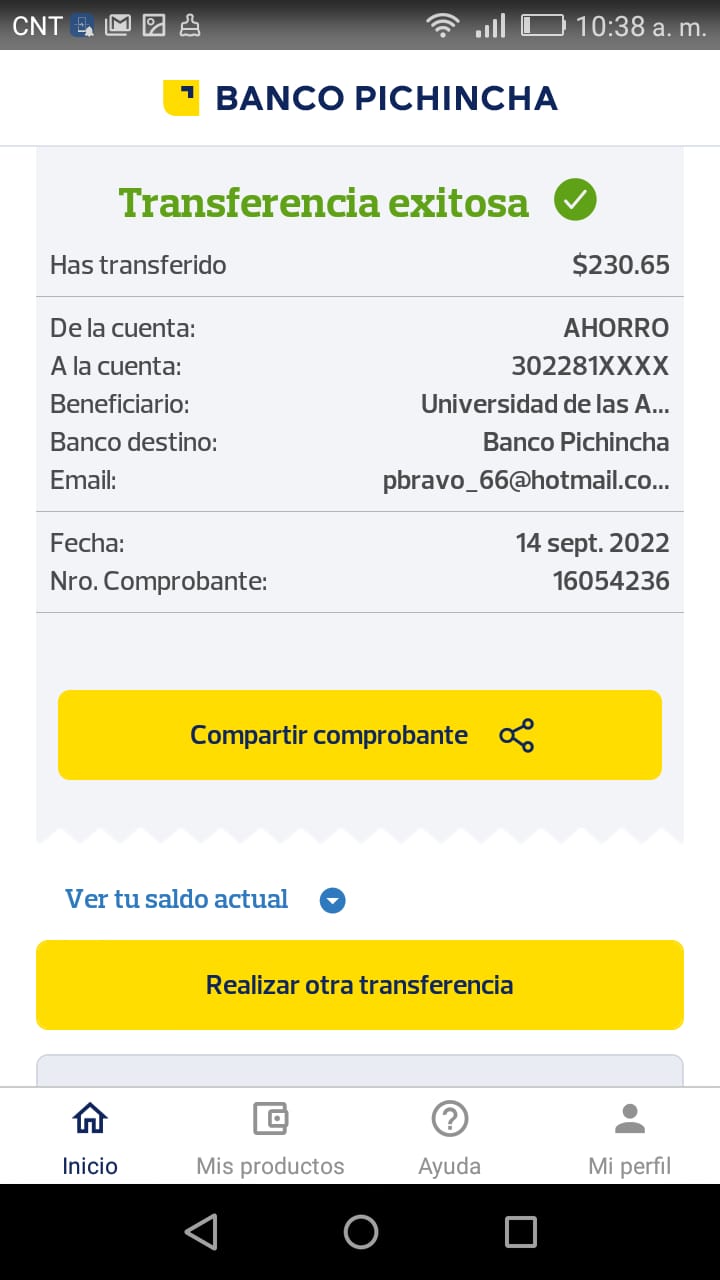Expand Ver tu saldo actual
This screenshot has height=1280, width=720.
[x=205, y=900]
